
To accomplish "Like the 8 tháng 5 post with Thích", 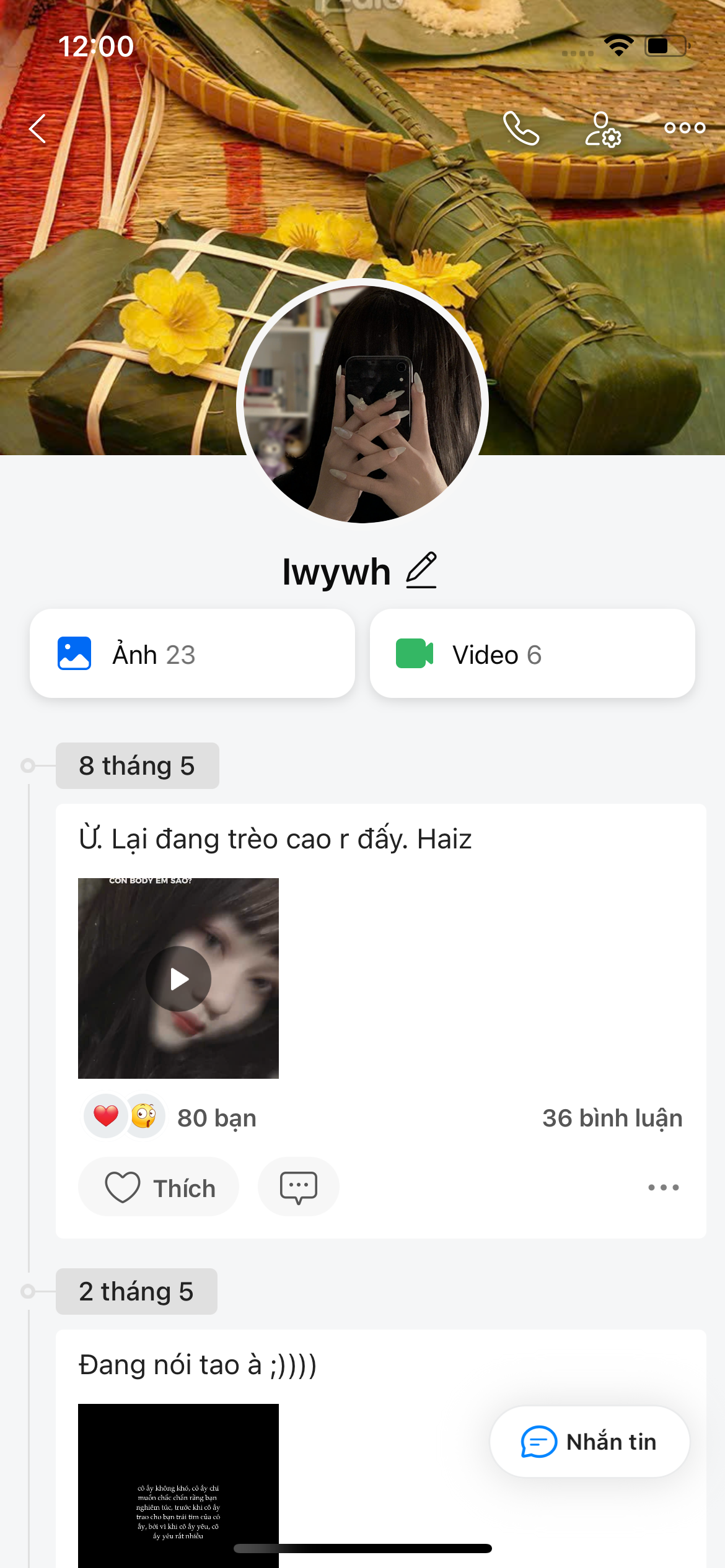I will (159, 1187).
